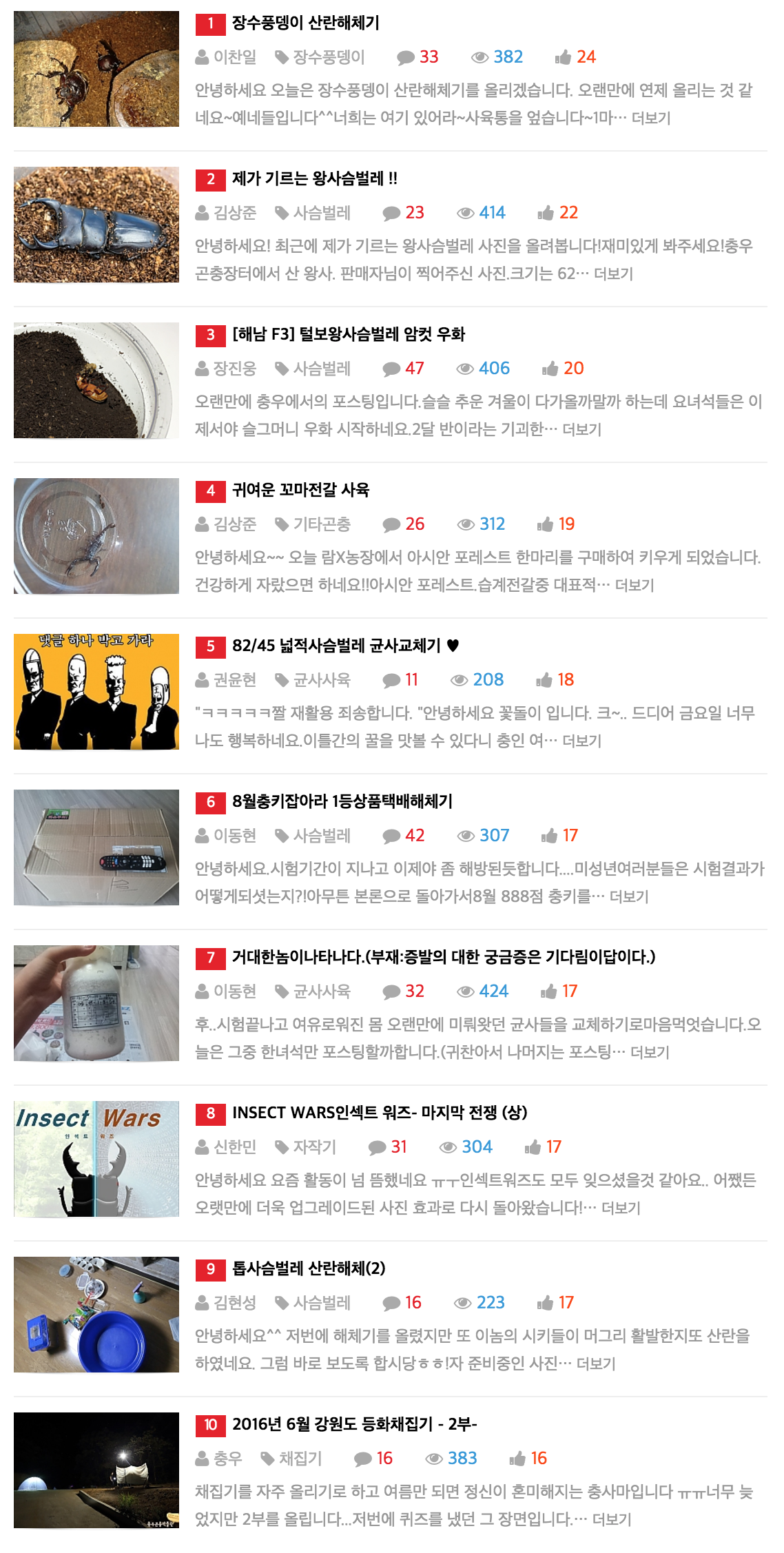Open 2016년 6월 강원도 등화채집기 2부 post

pyautogui.click(x=354, y=1424)
